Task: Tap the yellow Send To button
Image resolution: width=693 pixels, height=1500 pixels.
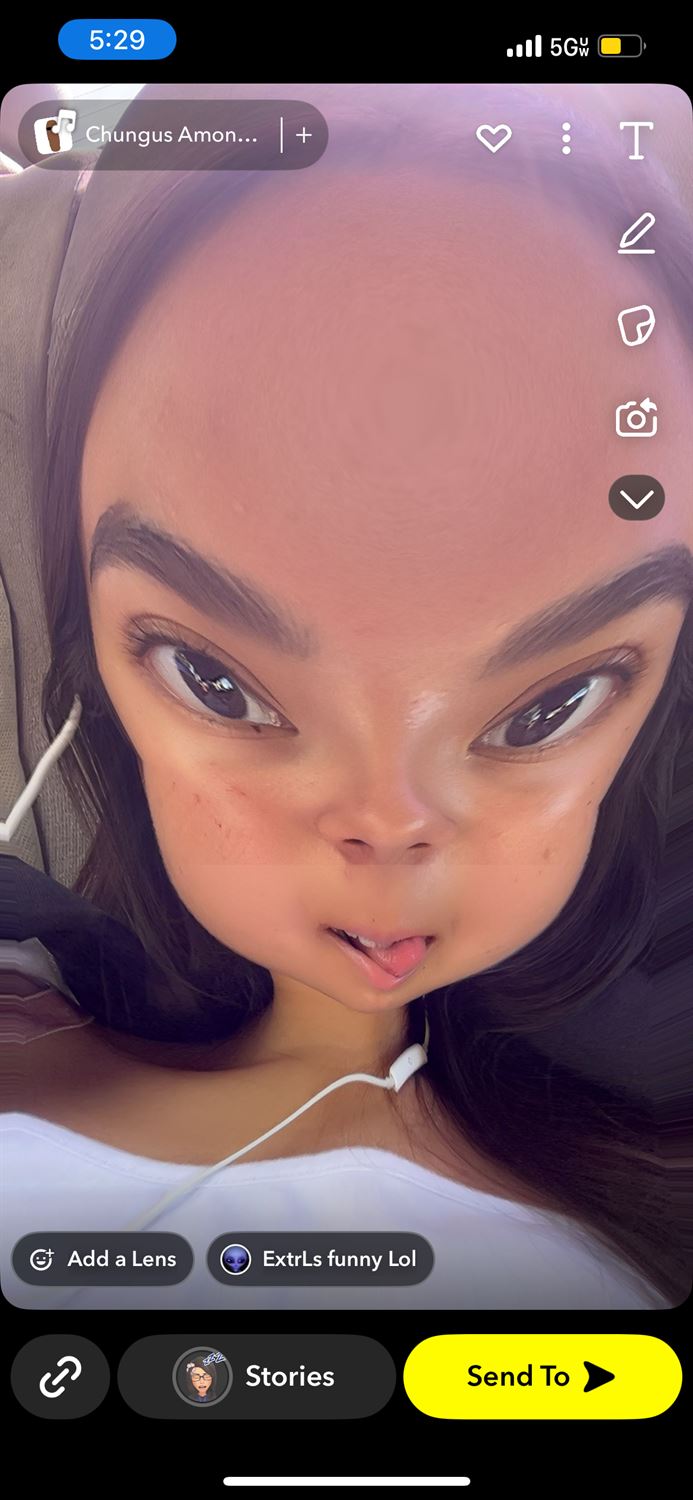Action: 542,1377
